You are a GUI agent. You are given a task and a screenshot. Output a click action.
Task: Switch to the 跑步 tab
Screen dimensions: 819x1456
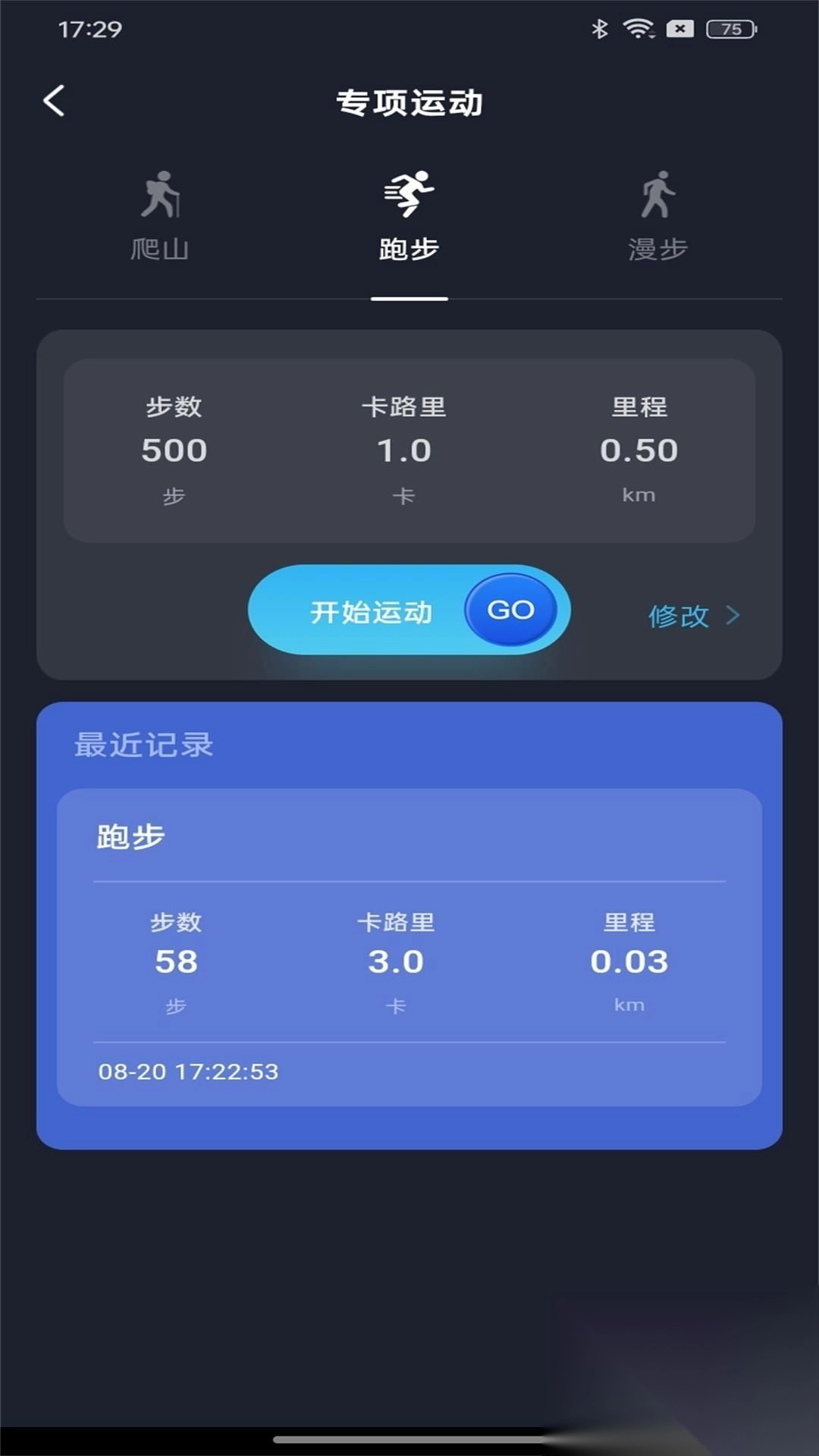(x=409, y=247)
